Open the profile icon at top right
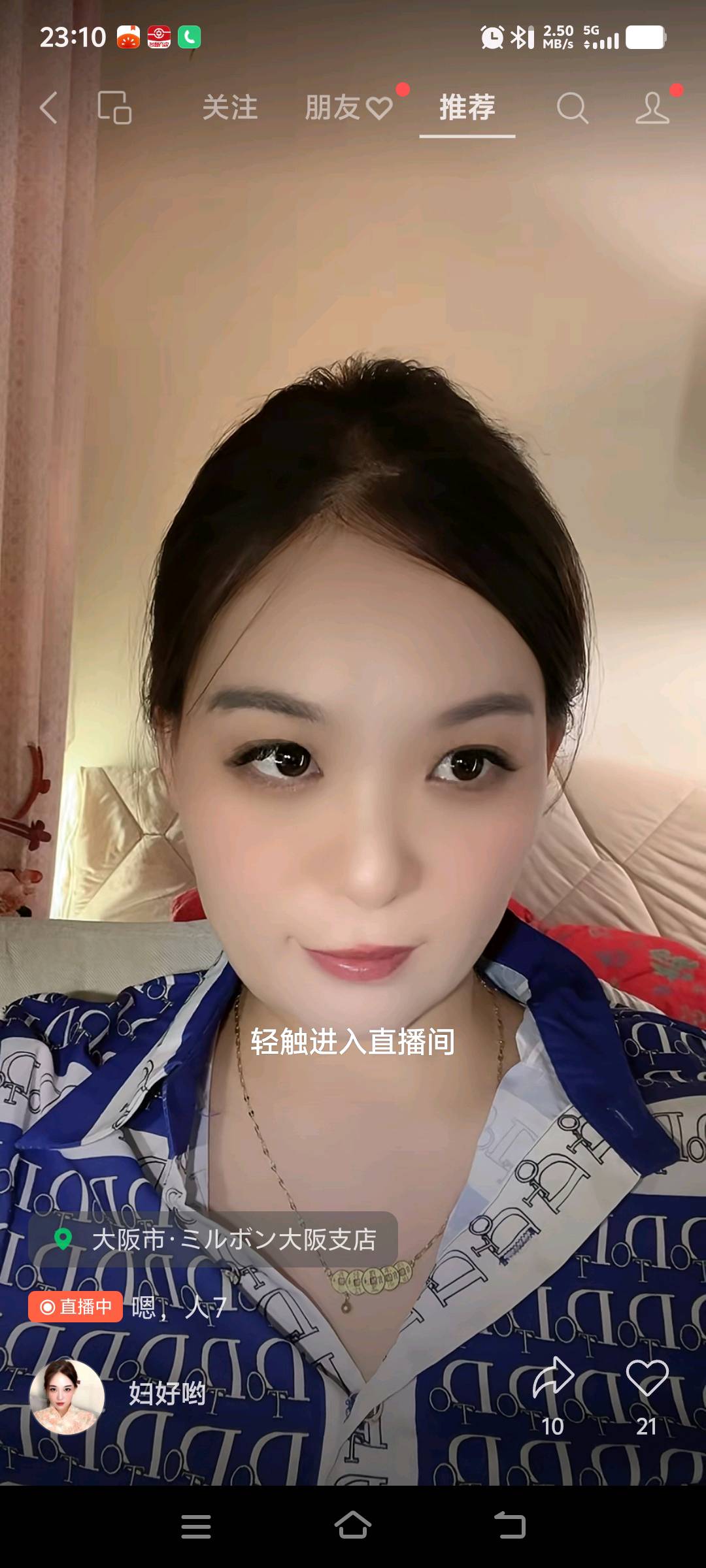706x1568 pixels. click(652, 108)
